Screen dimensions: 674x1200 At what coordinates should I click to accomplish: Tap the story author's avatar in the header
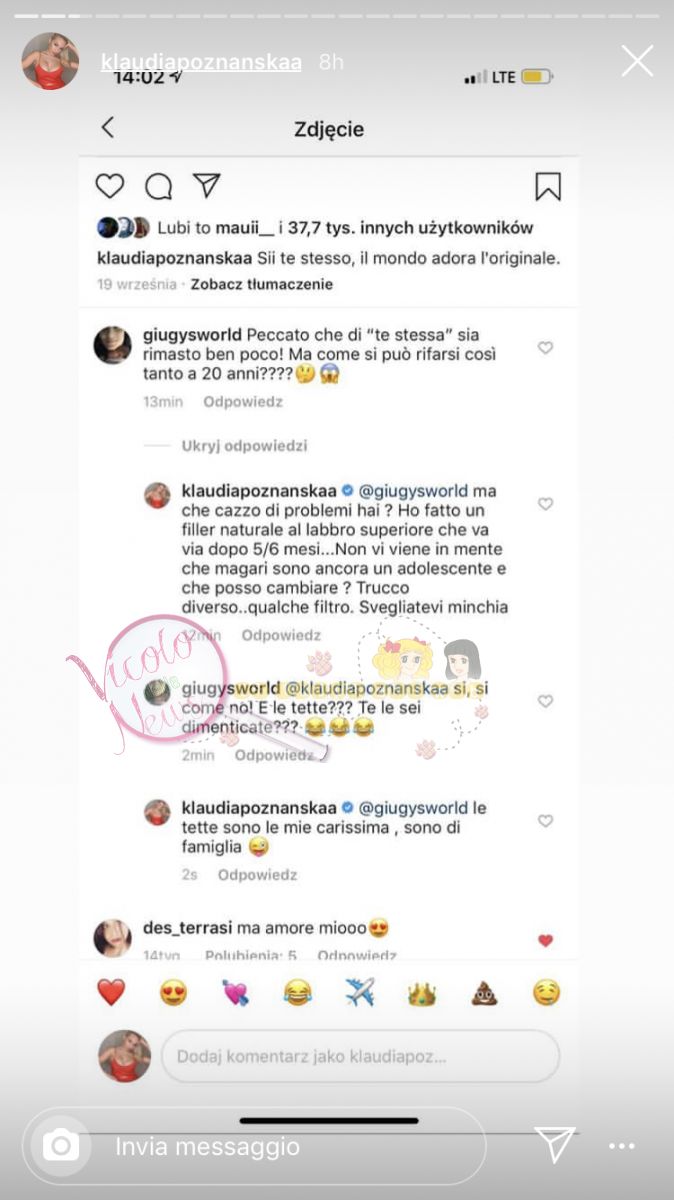click(51, 62)
